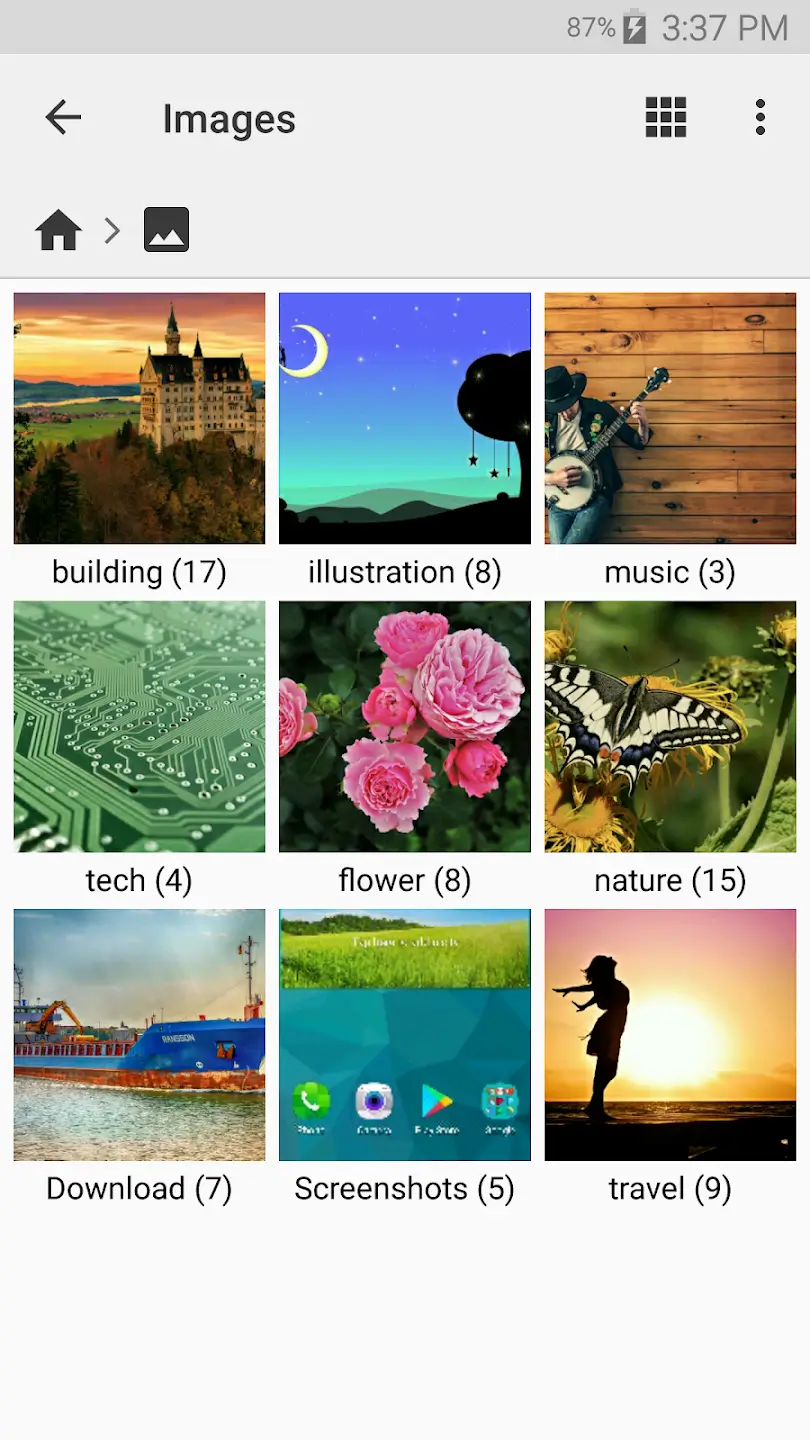The width and height of the screenshot is (810, 1440).
Task: Select the music folder thumbnail
Action: tap(669, 418)
